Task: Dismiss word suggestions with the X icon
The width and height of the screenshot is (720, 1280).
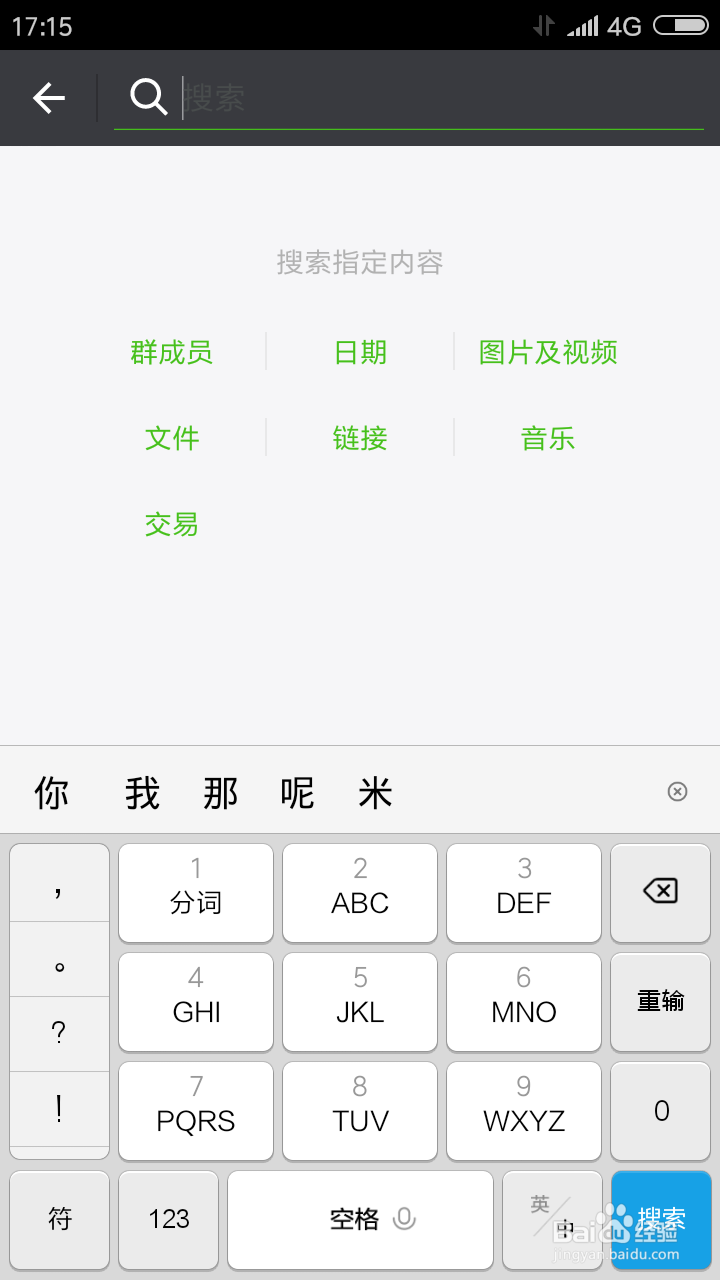Action: coord(677,790)
